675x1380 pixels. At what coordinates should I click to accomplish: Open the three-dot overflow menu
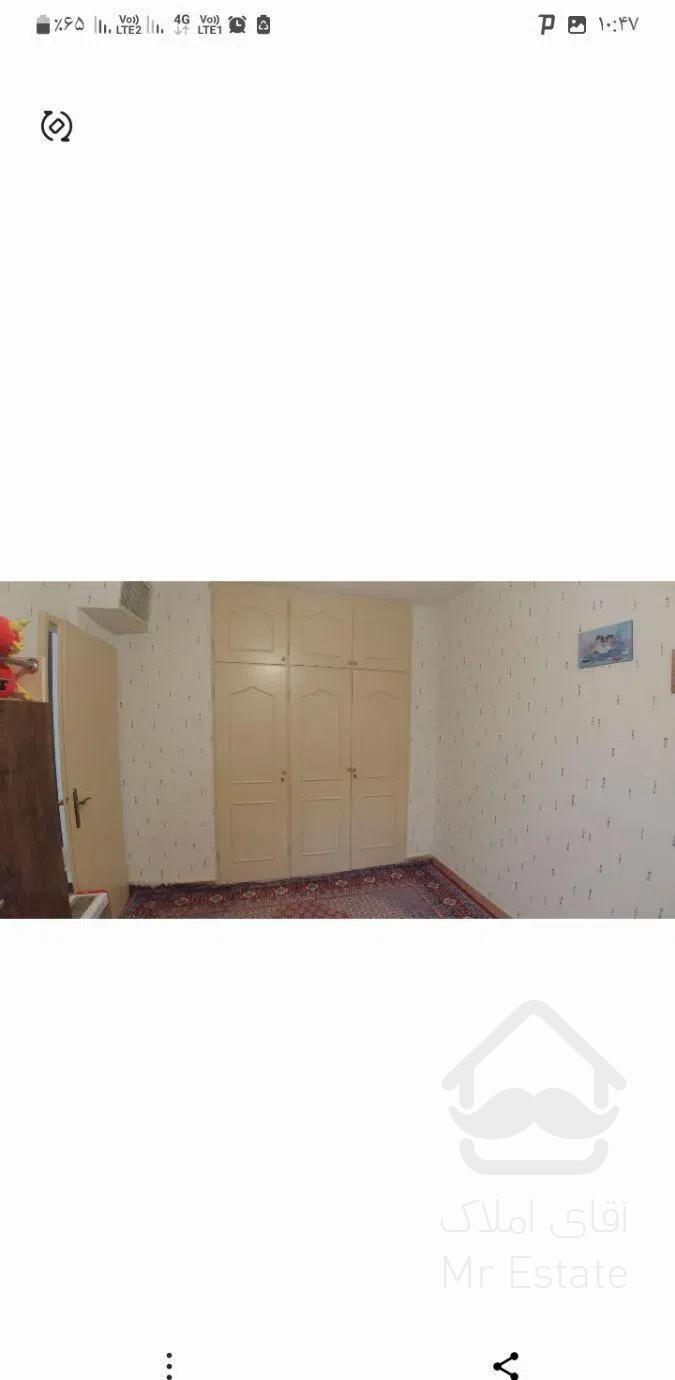169,1365
